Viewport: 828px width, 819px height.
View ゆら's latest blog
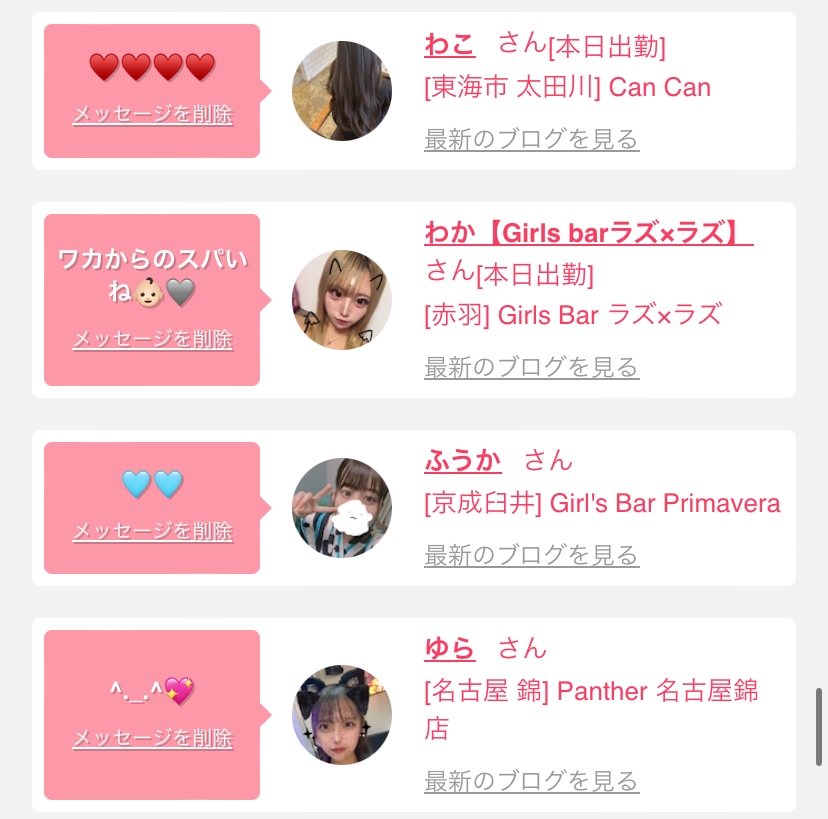pos(532,782)
